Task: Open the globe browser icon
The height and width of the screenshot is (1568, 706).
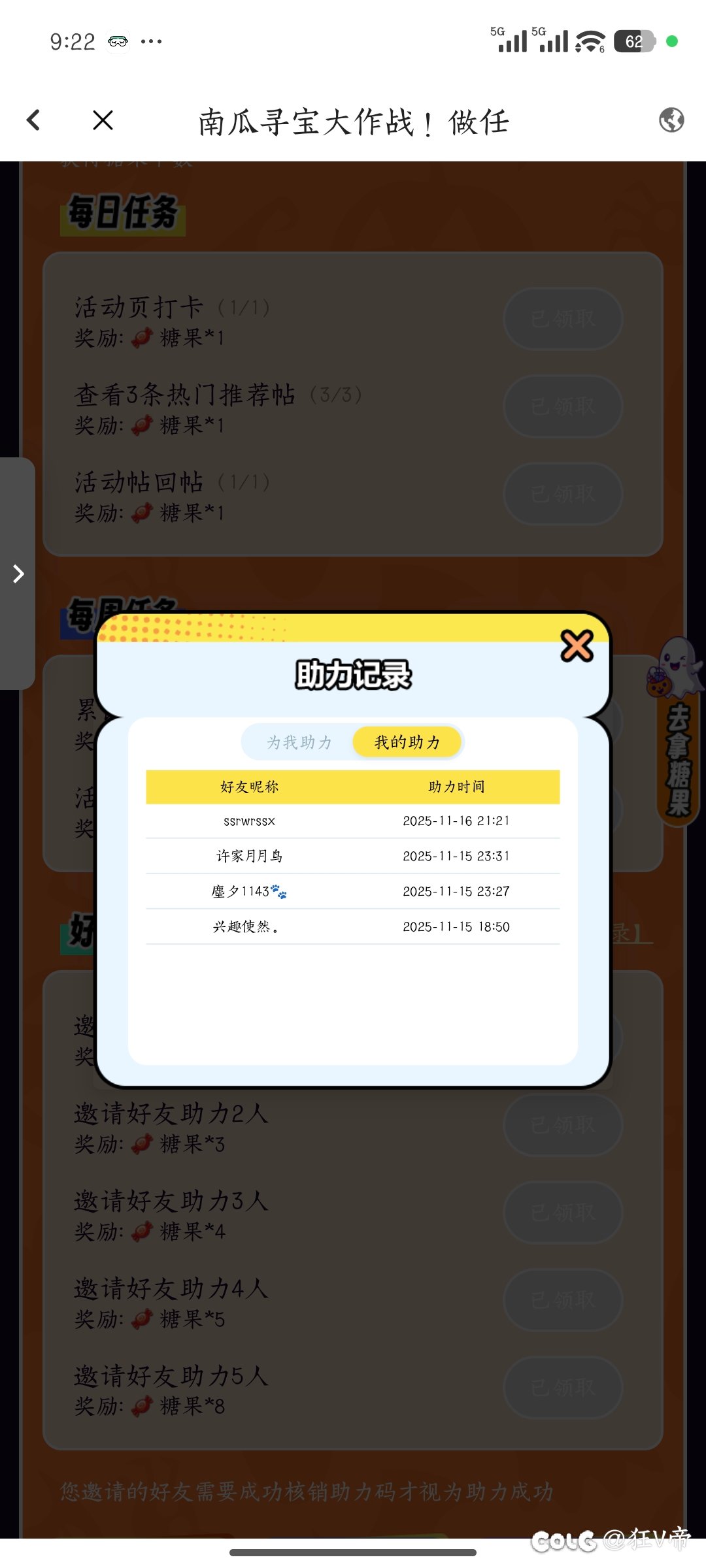Action: click(x=671, y=120)
